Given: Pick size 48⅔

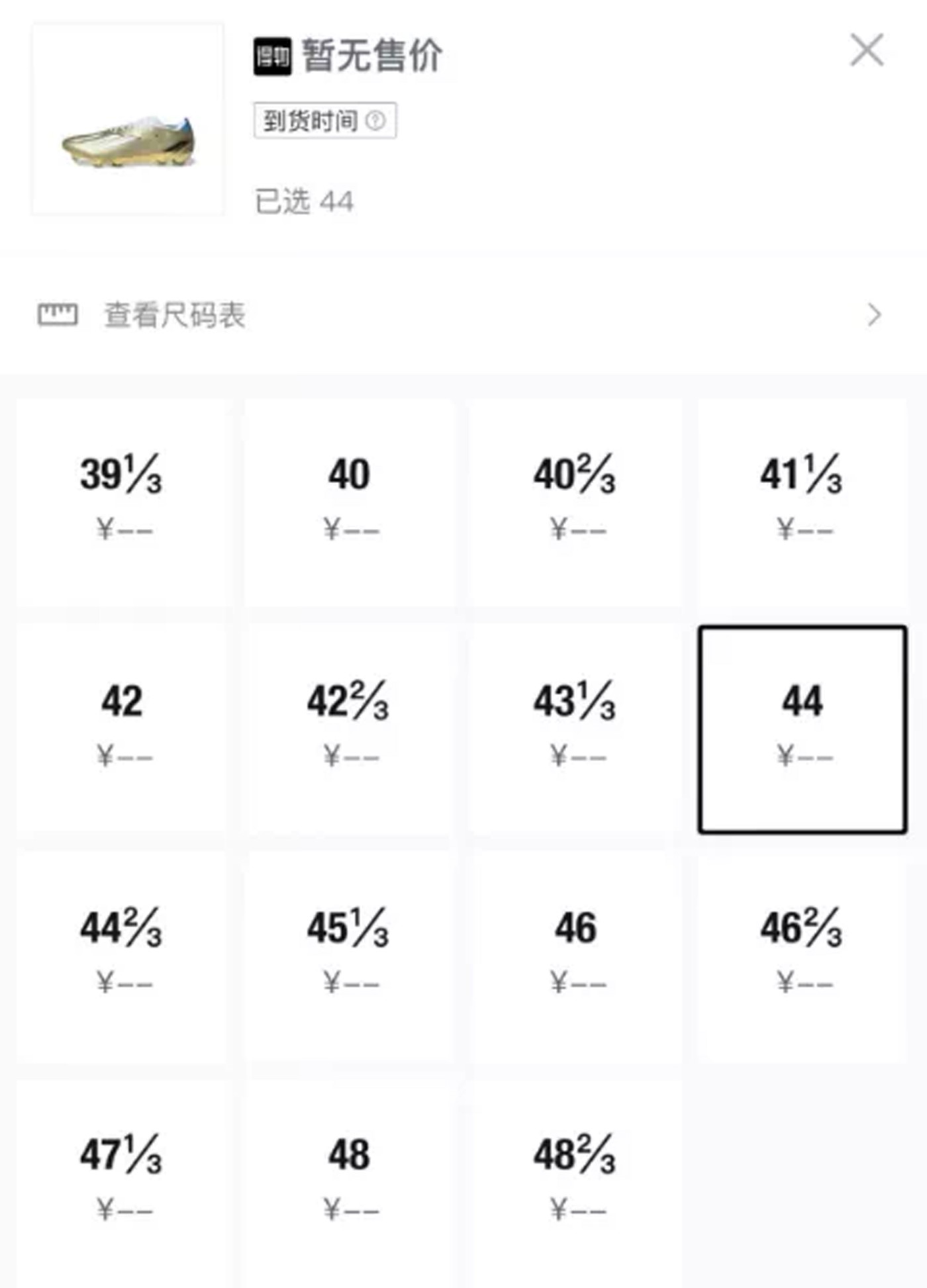Looking at the screenshot, I should click(575, 1182).
